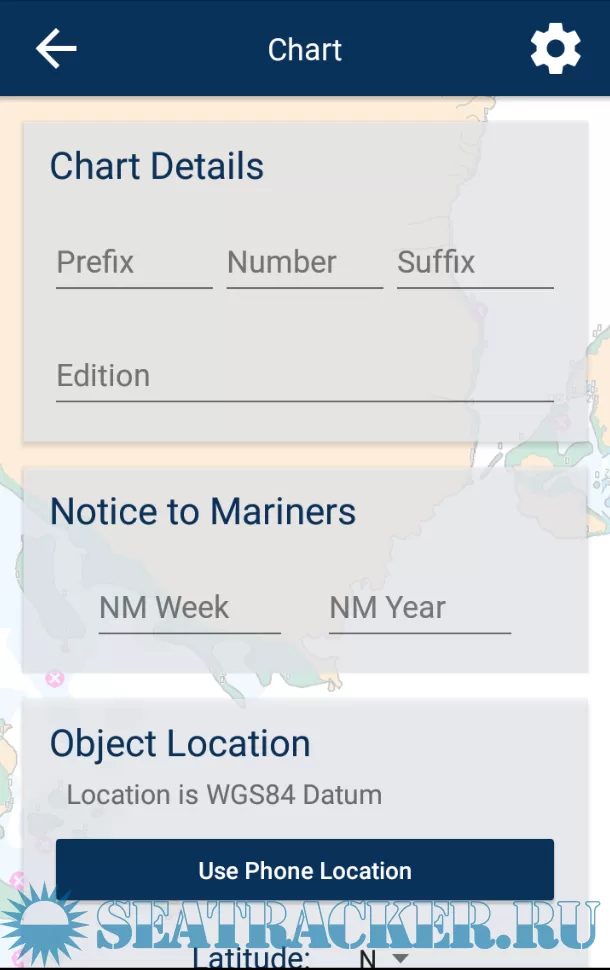Use Phone Location button
Image resolution: width=610 pixels, height=970 pixels.
coord(304,870)
